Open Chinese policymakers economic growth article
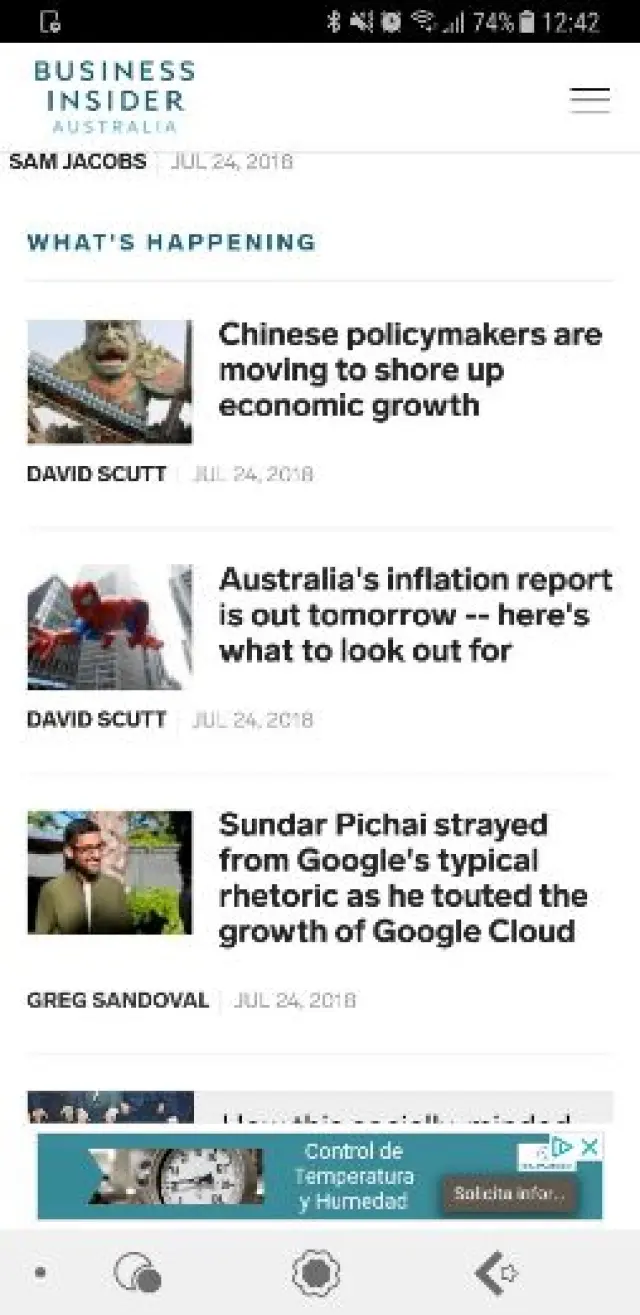640x1315 pixels. pyautogui.click(x=410, y=370)
